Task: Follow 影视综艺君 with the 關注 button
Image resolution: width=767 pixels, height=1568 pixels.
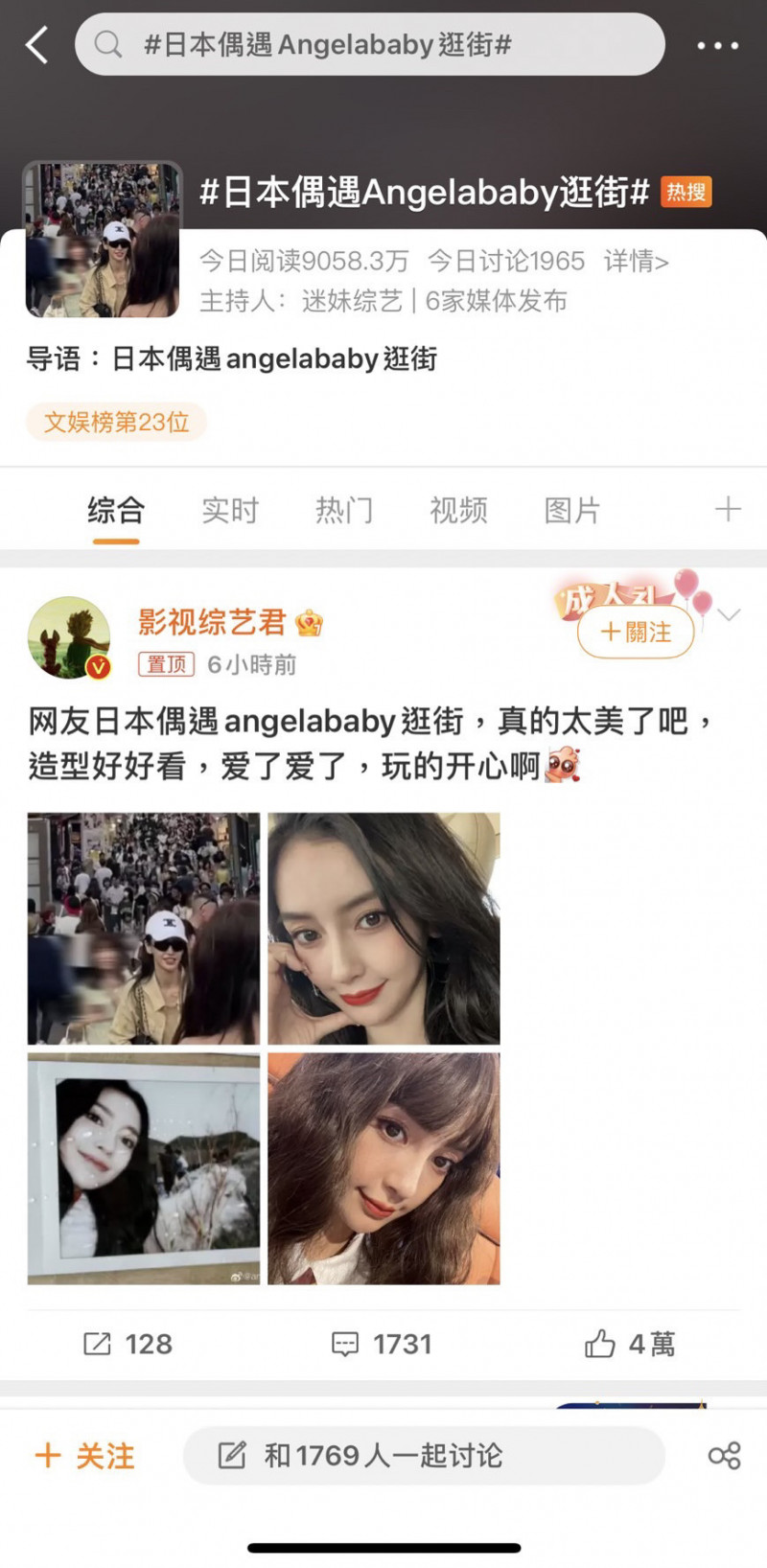Action: [x=636, y=633]
